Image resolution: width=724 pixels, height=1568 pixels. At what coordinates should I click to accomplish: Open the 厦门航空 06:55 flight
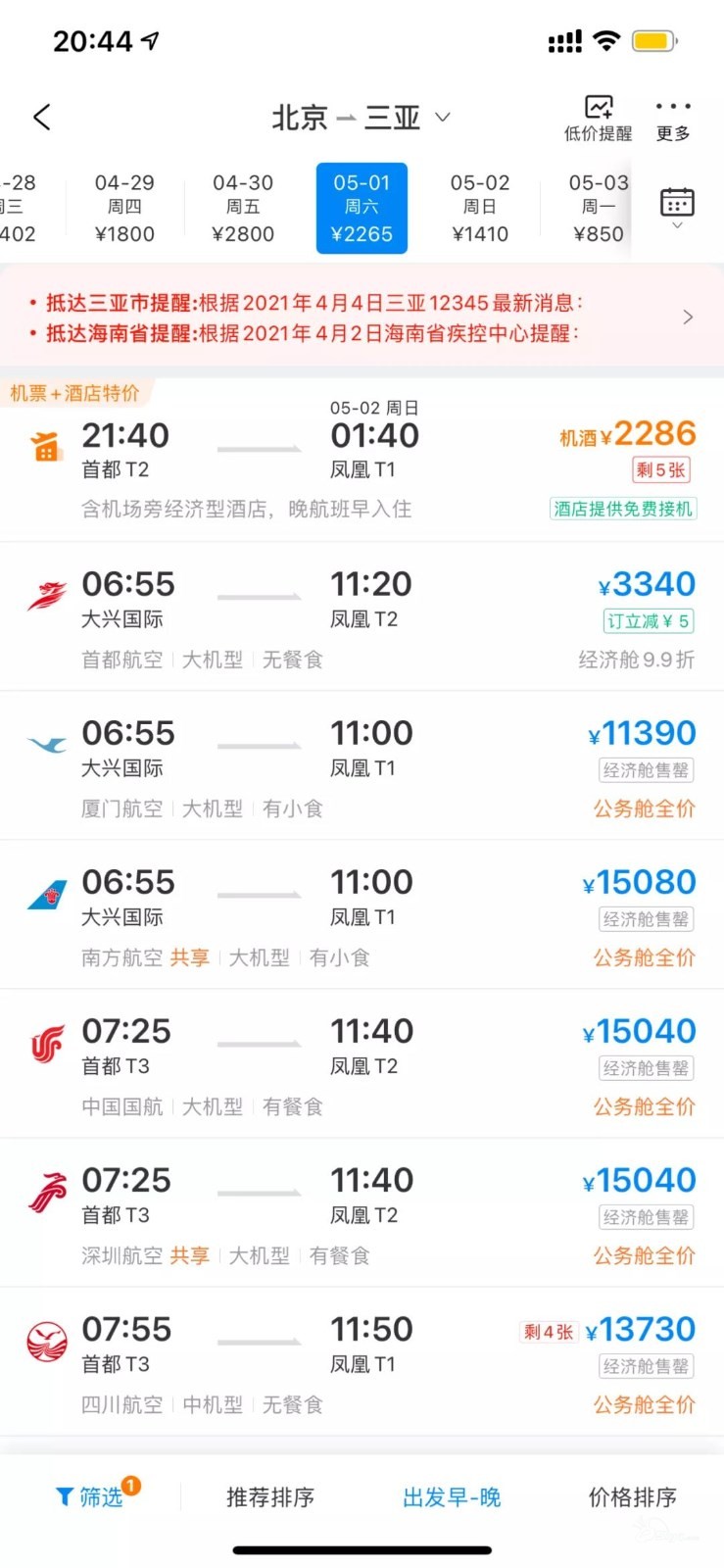pos(362,765)
